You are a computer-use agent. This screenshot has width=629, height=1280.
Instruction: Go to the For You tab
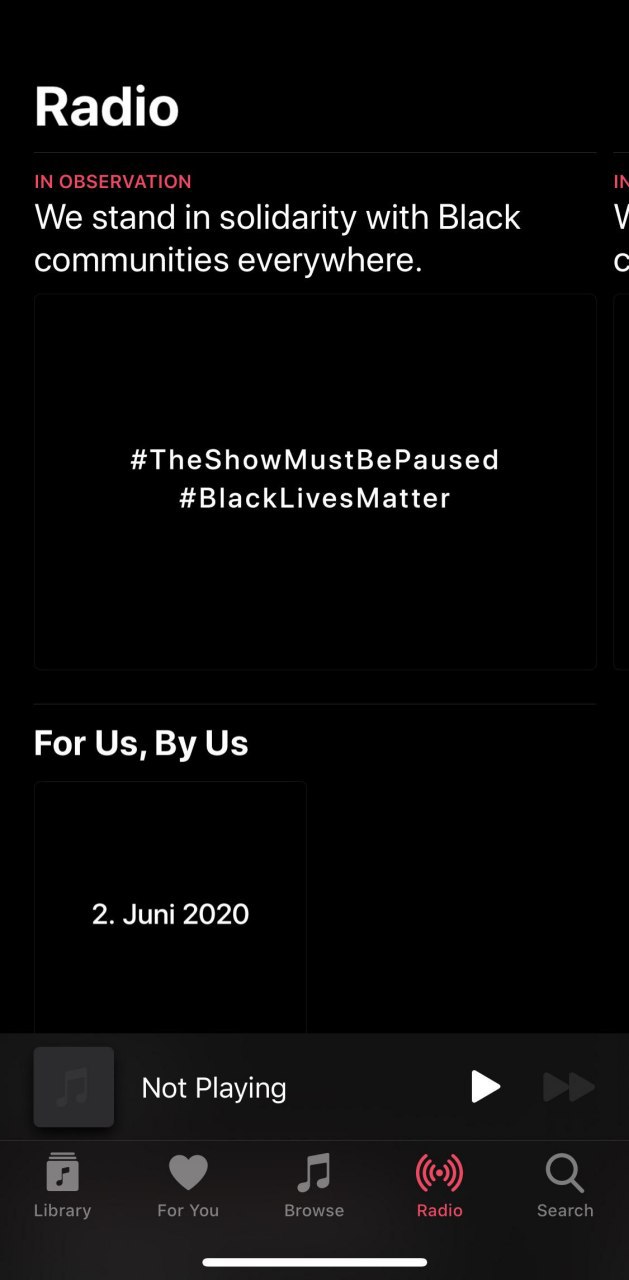point(188,1186)
